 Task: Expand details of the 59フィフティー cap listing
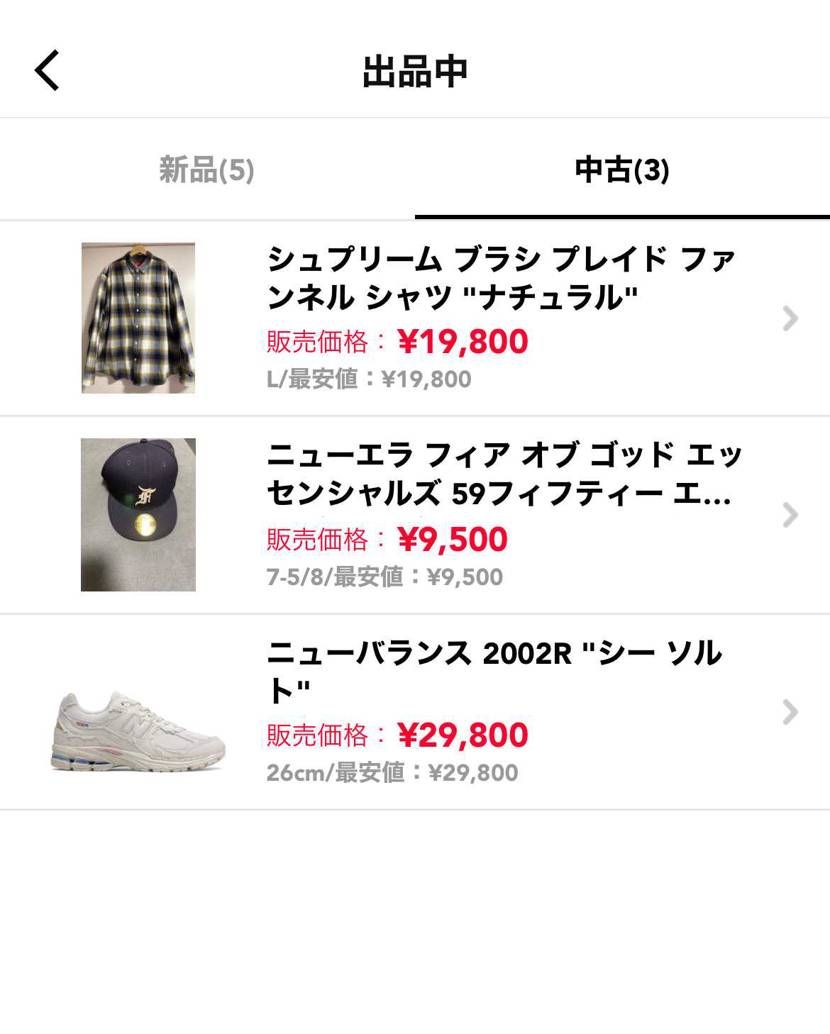click(789, 514)
